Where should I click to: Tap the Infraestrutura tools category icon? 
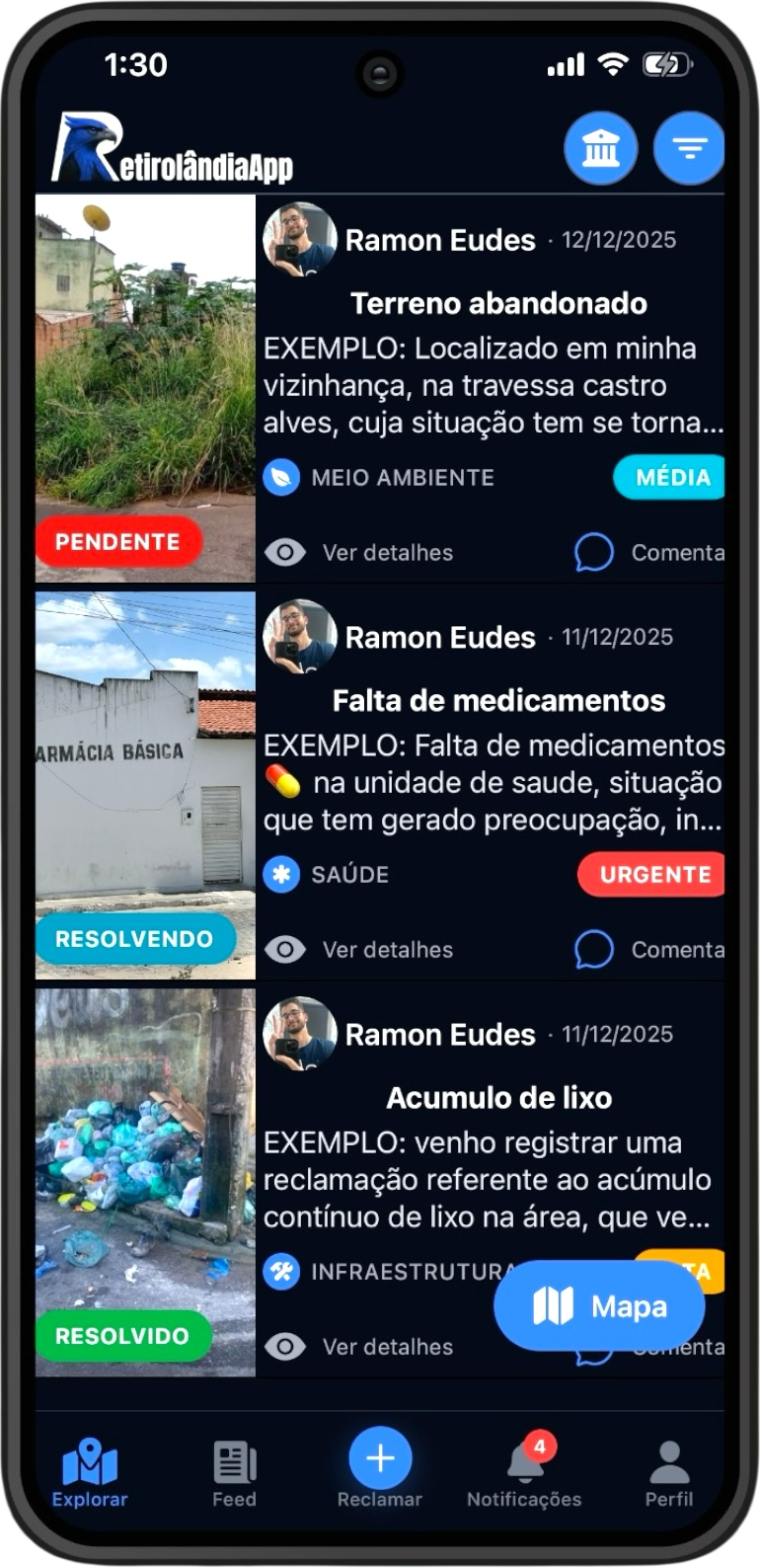[281, 1271]
